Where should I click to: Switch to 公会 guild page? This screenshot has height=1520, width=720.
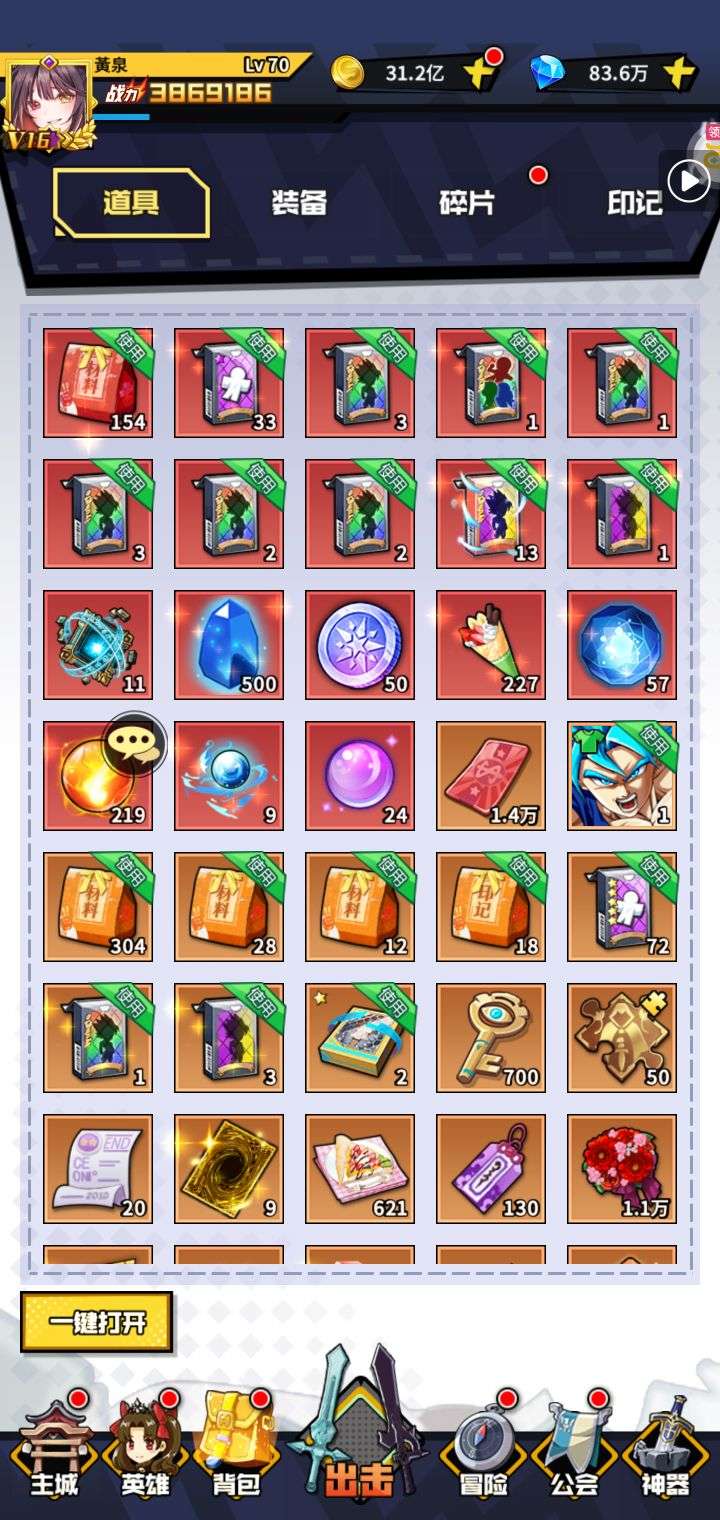575,1450
